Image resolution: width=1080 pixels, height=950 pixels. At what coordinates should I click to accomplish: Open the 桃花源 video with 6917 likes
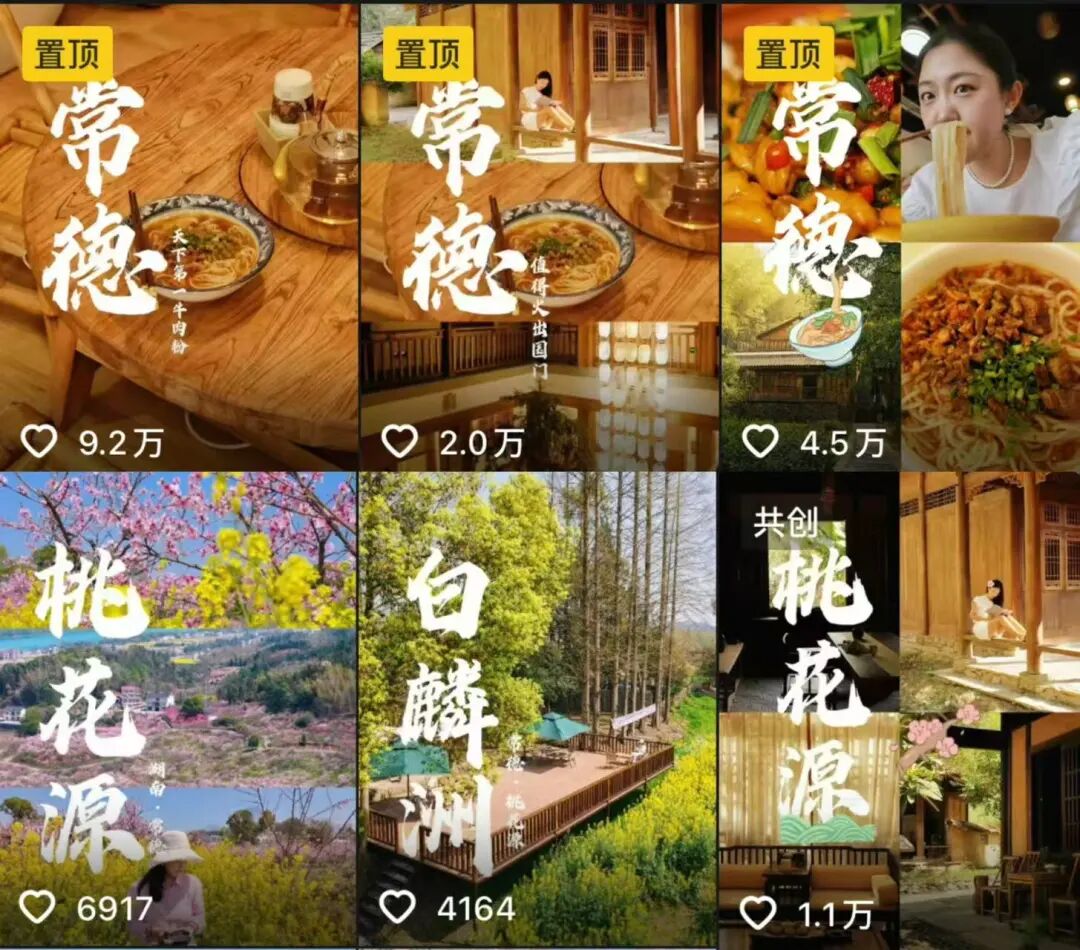(178, 710)
